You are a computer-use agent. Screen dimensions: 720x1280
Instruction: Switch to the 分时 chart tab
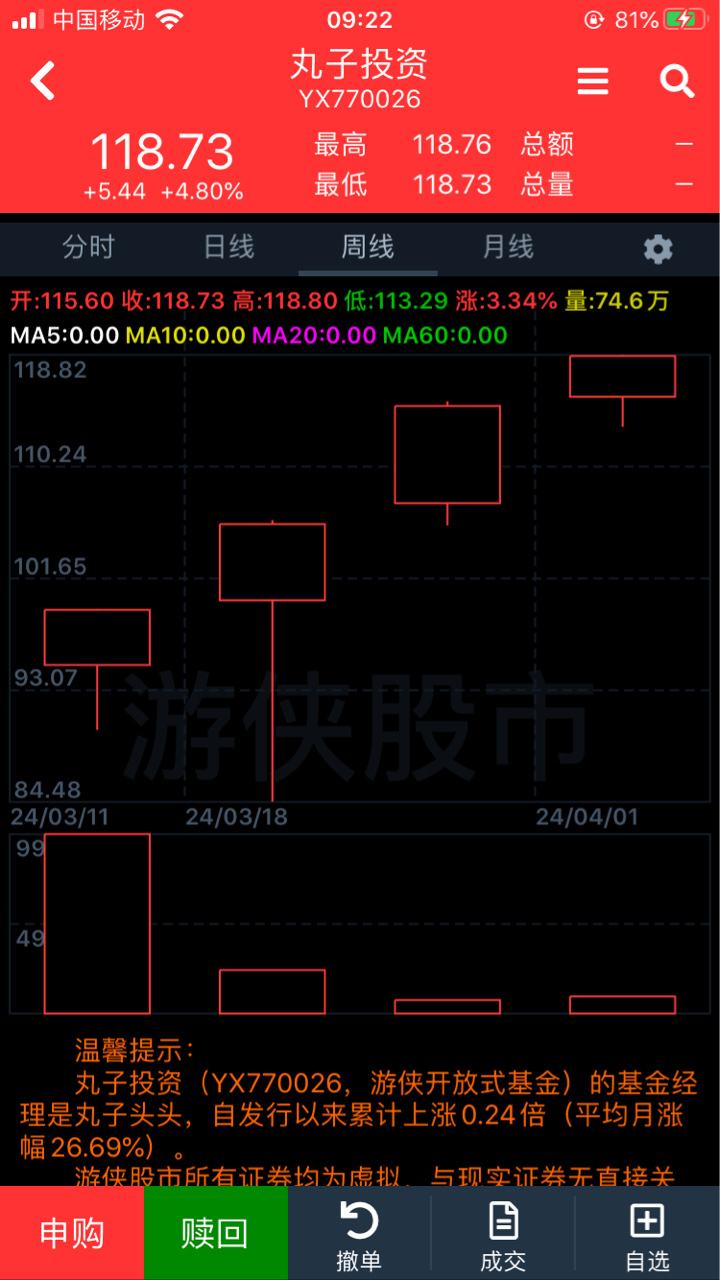89,247
